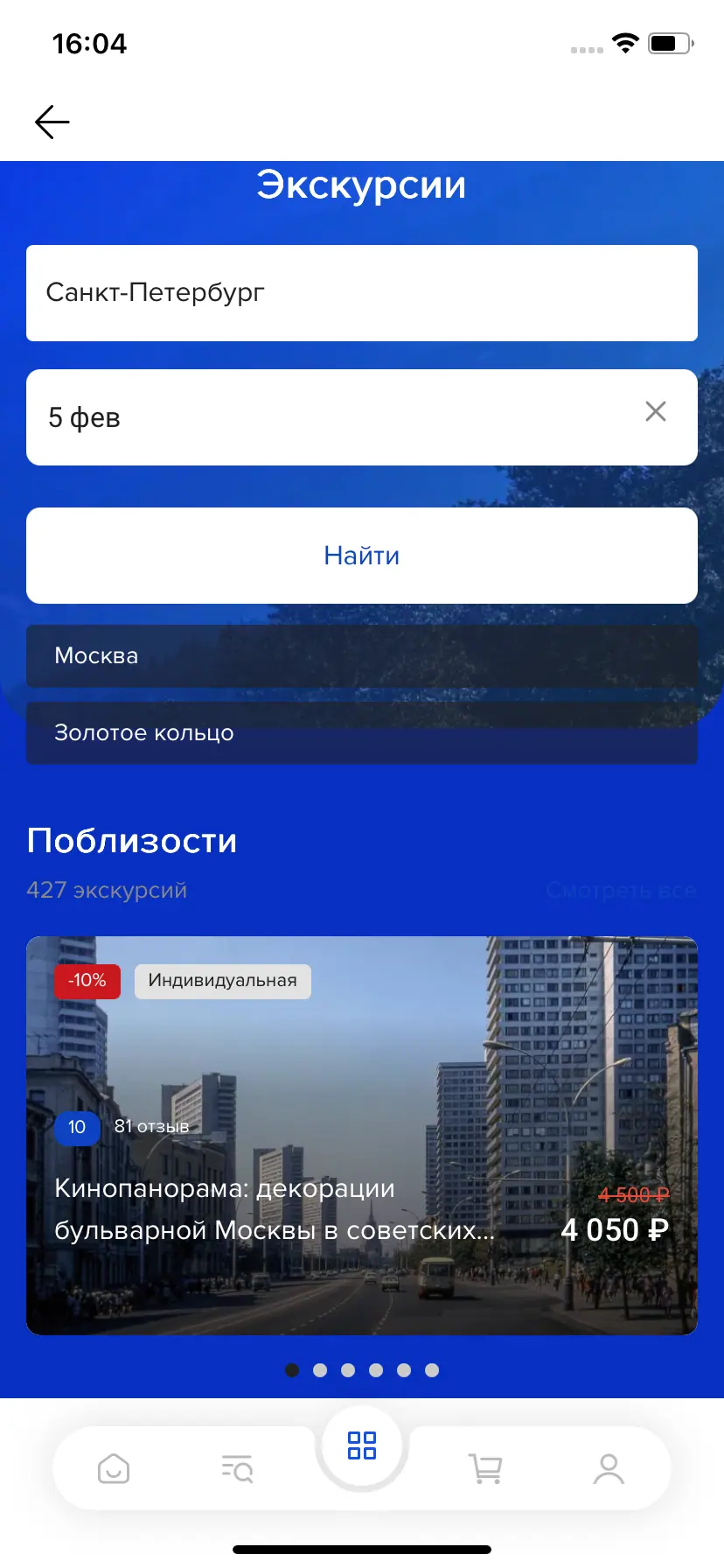Go to the home tab
Screen dimensions: 724x1568
[x=114, y=1468]
